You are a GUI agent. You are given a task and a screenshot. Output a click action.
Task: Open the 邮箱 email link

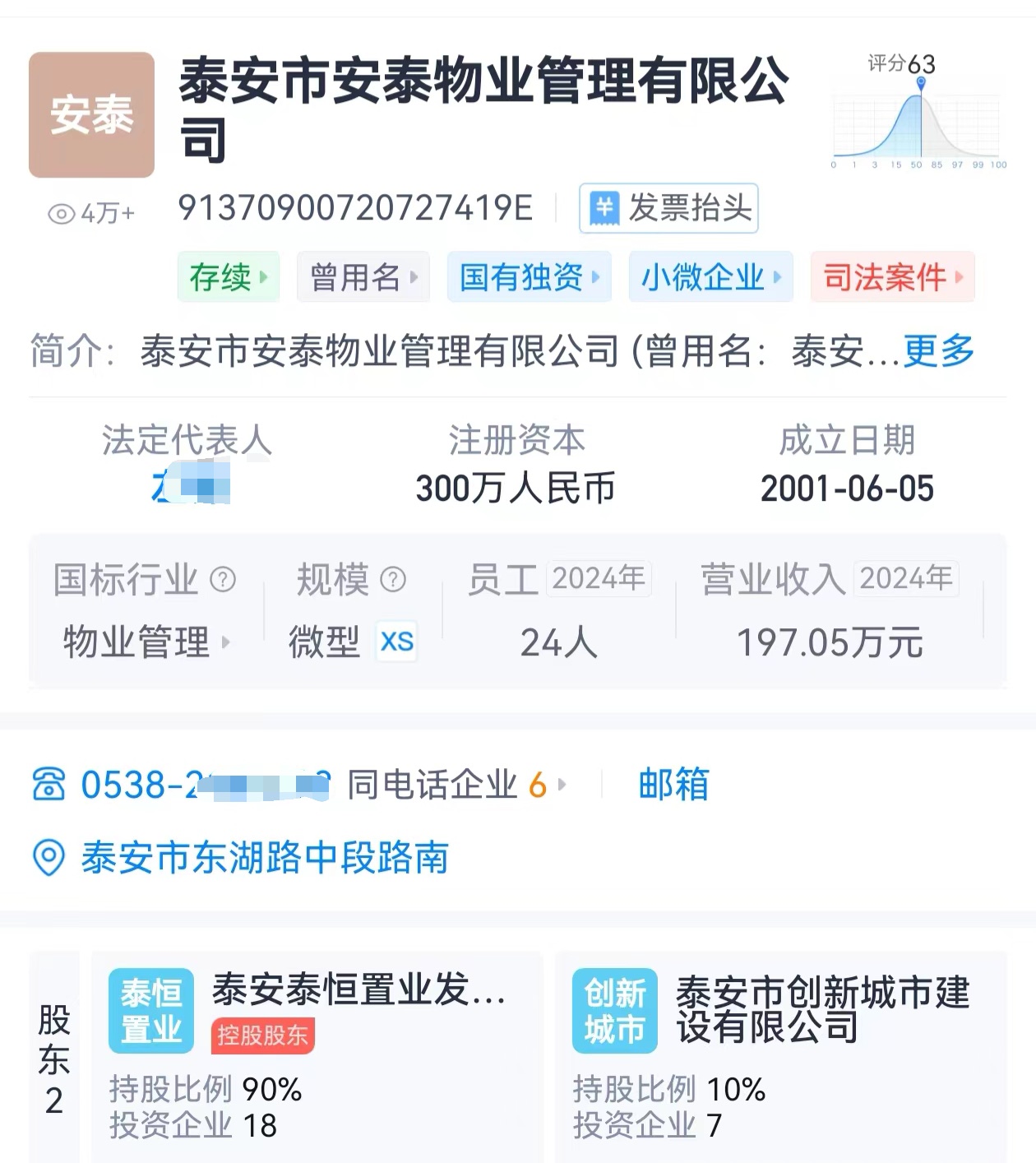click(x=673, y=785)
